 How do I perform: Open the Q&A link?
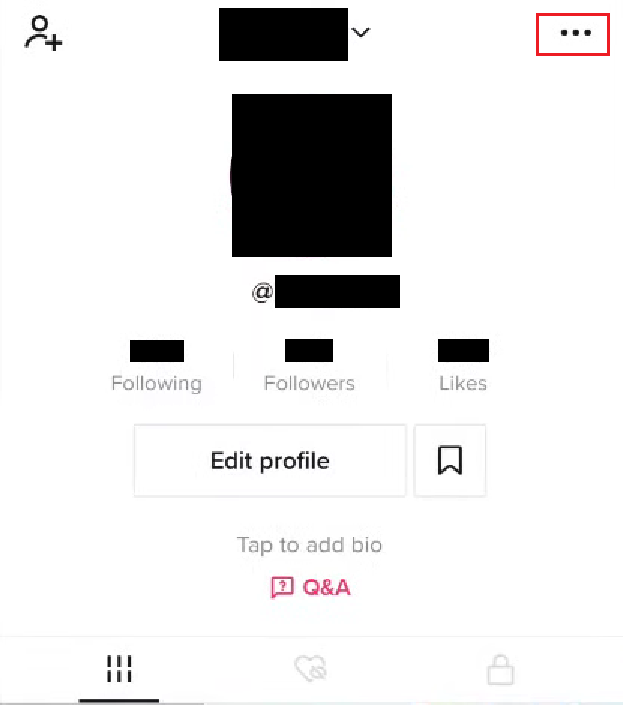(x=311, y=587)
